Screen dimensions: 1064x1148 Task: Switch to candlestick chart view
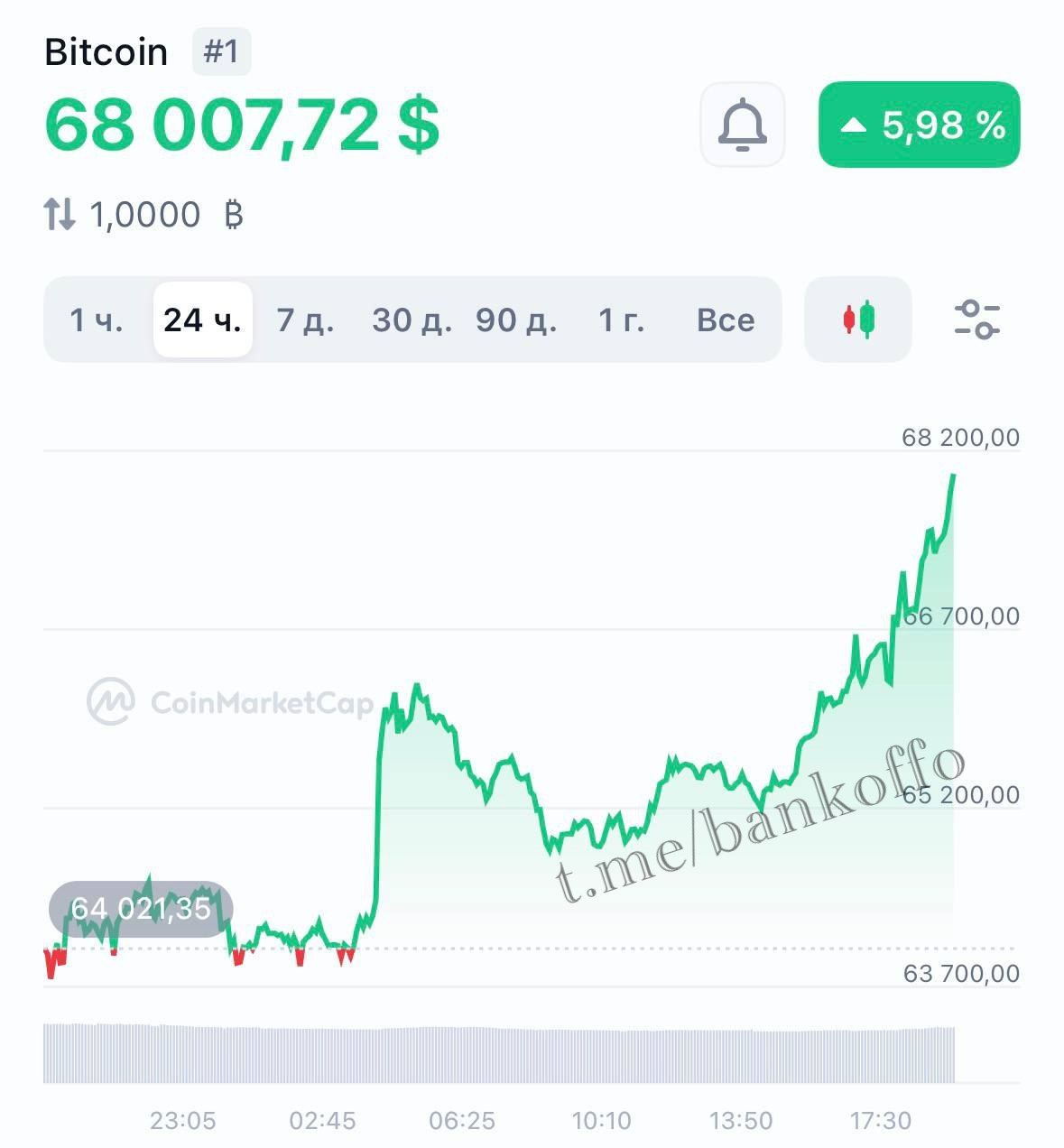(858, 319)
